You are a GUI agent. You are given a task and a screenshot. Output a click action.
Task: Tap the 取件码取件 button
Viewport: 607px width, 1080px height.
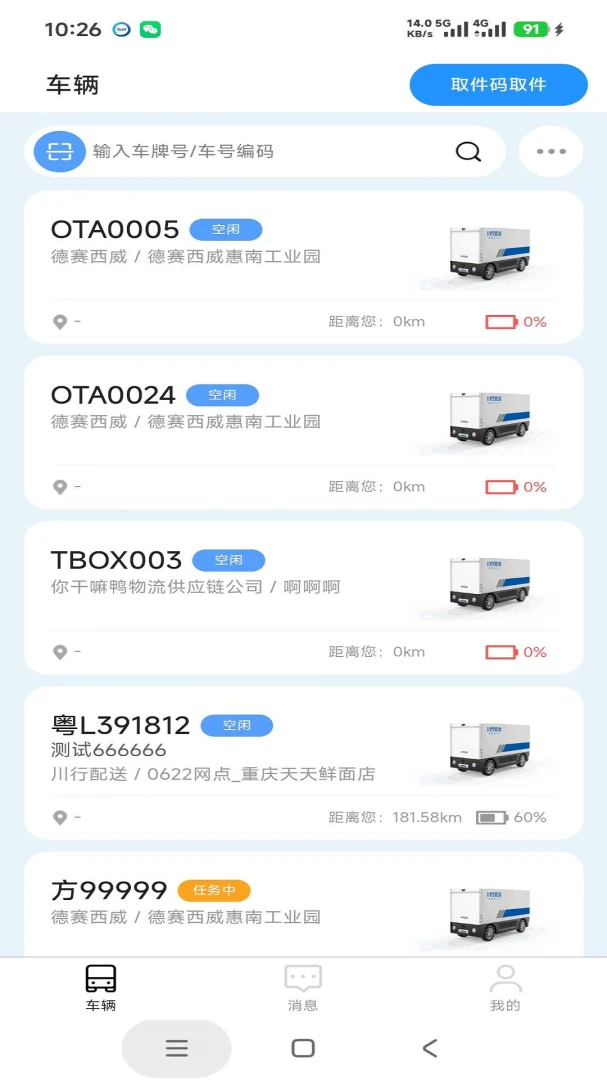498,85
